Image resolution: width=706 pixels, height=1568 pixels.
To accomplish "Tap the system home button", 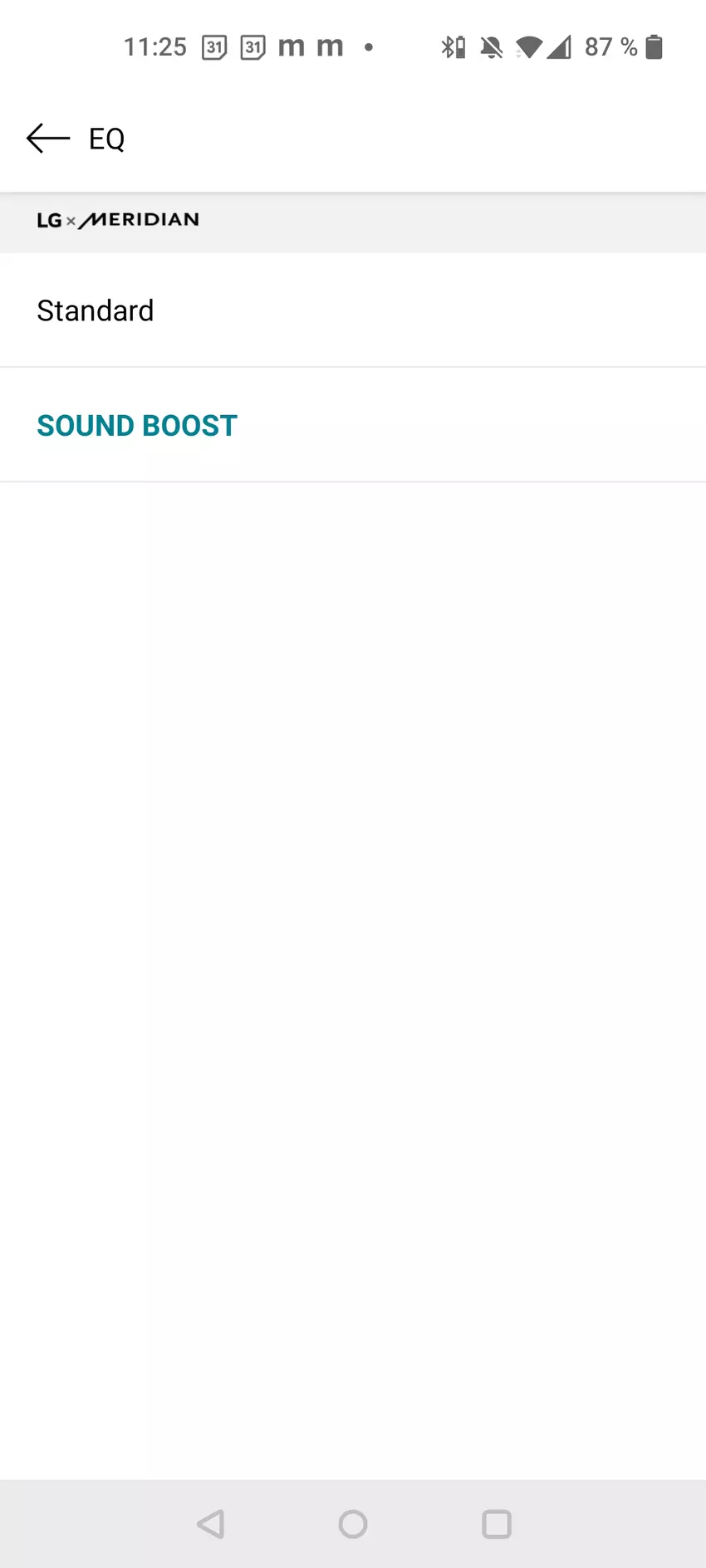I will point(353,1524).
